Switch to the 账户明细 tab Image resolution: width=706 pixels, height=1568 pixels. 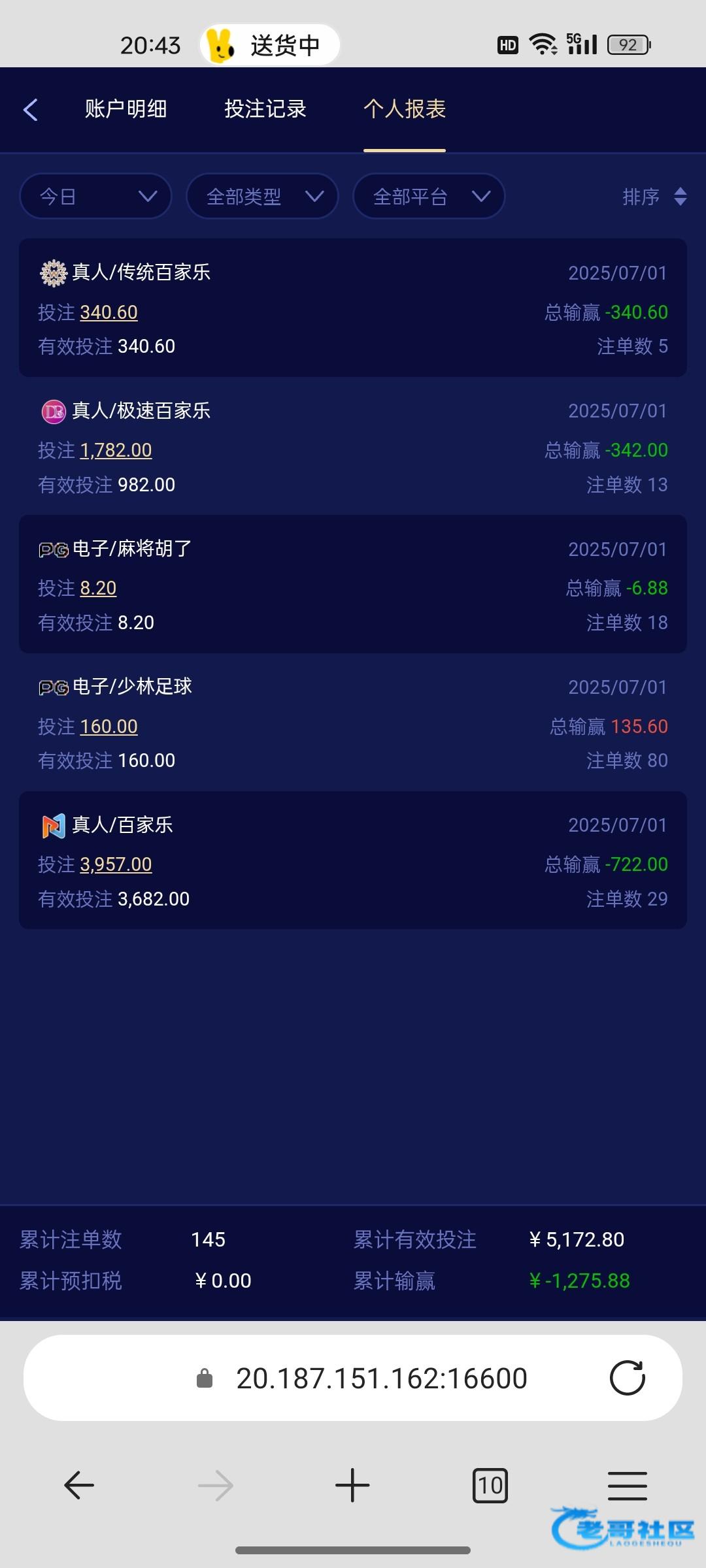pyautogui.click(x=126, y=109)
